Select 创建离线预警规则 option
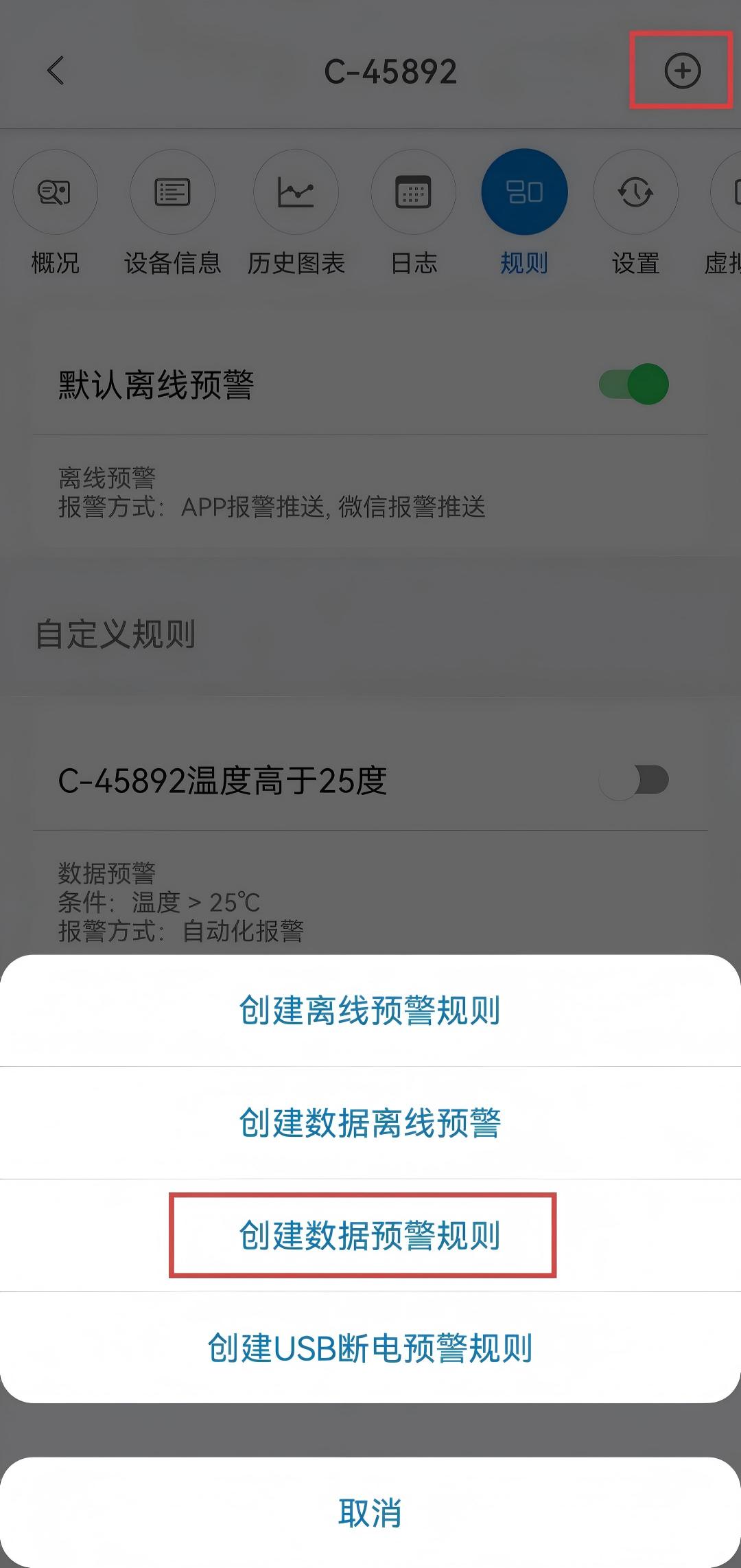Viewport: 741px width, 1568px height. [x=370, y=1011]
